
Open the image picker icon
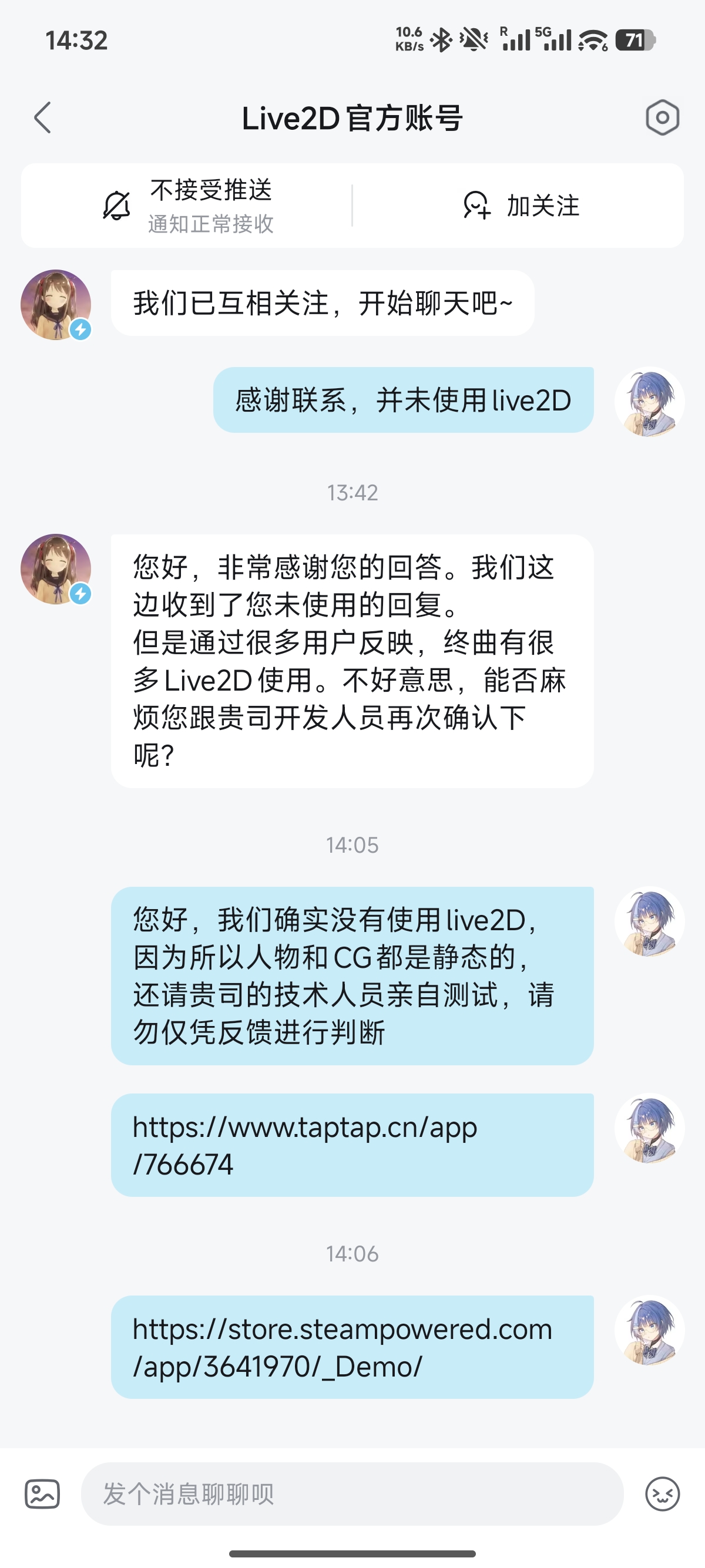point(42,1494)
